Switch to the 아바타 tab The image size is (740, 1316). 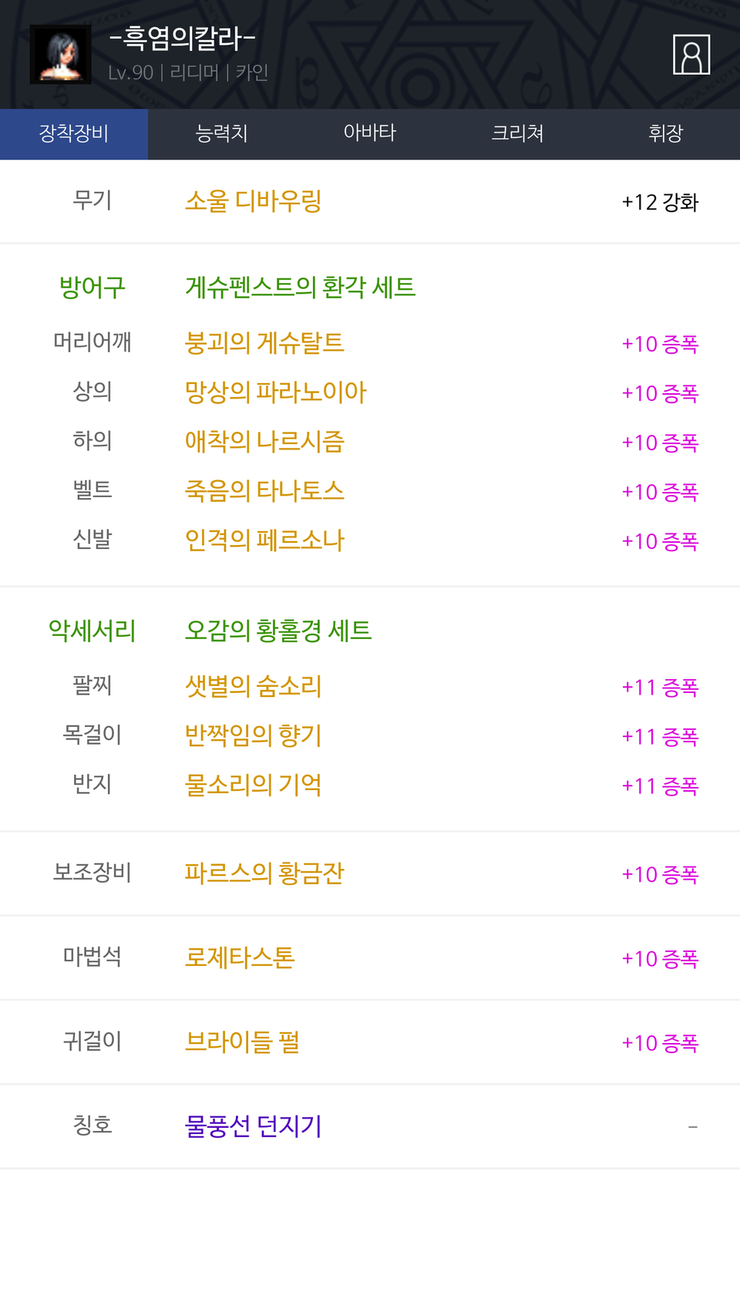point(370,134)
